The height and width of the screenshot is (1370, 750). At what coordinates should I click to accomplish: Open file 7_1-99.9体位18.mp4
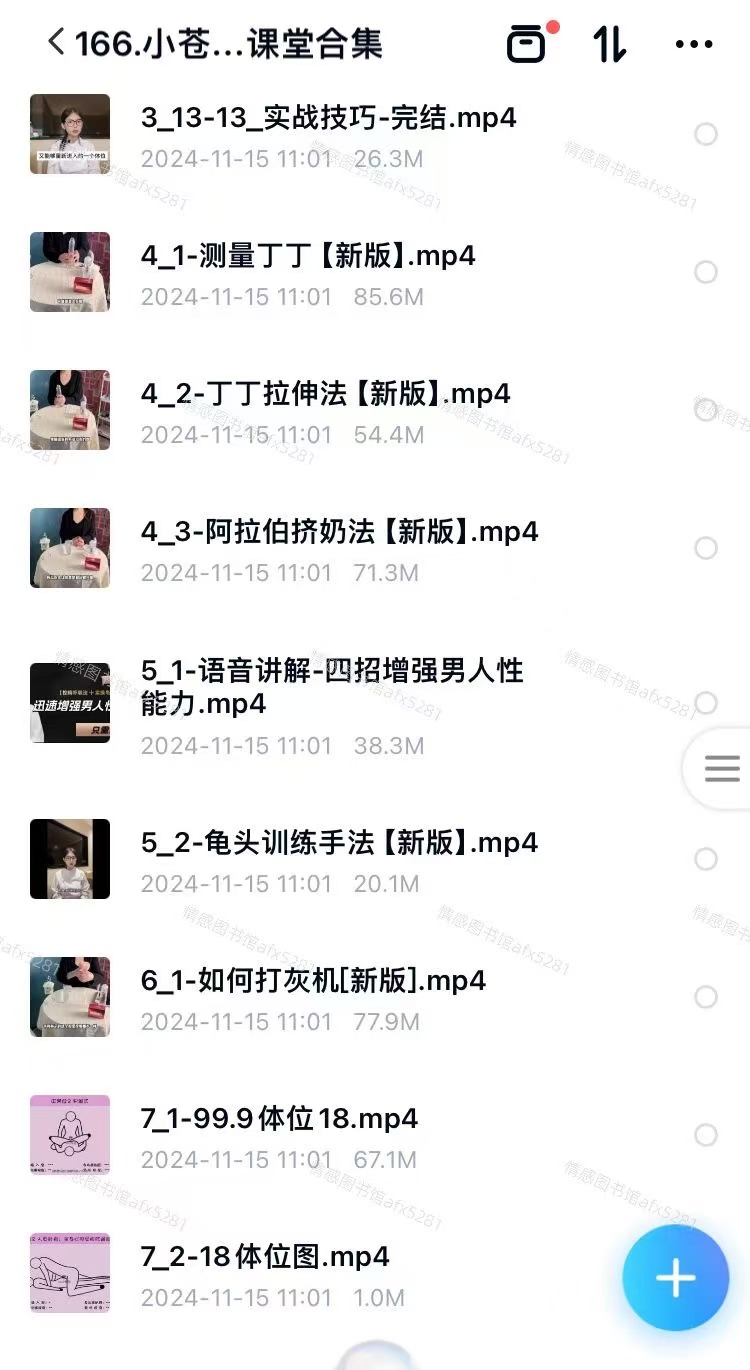[x=280, y=1118]
